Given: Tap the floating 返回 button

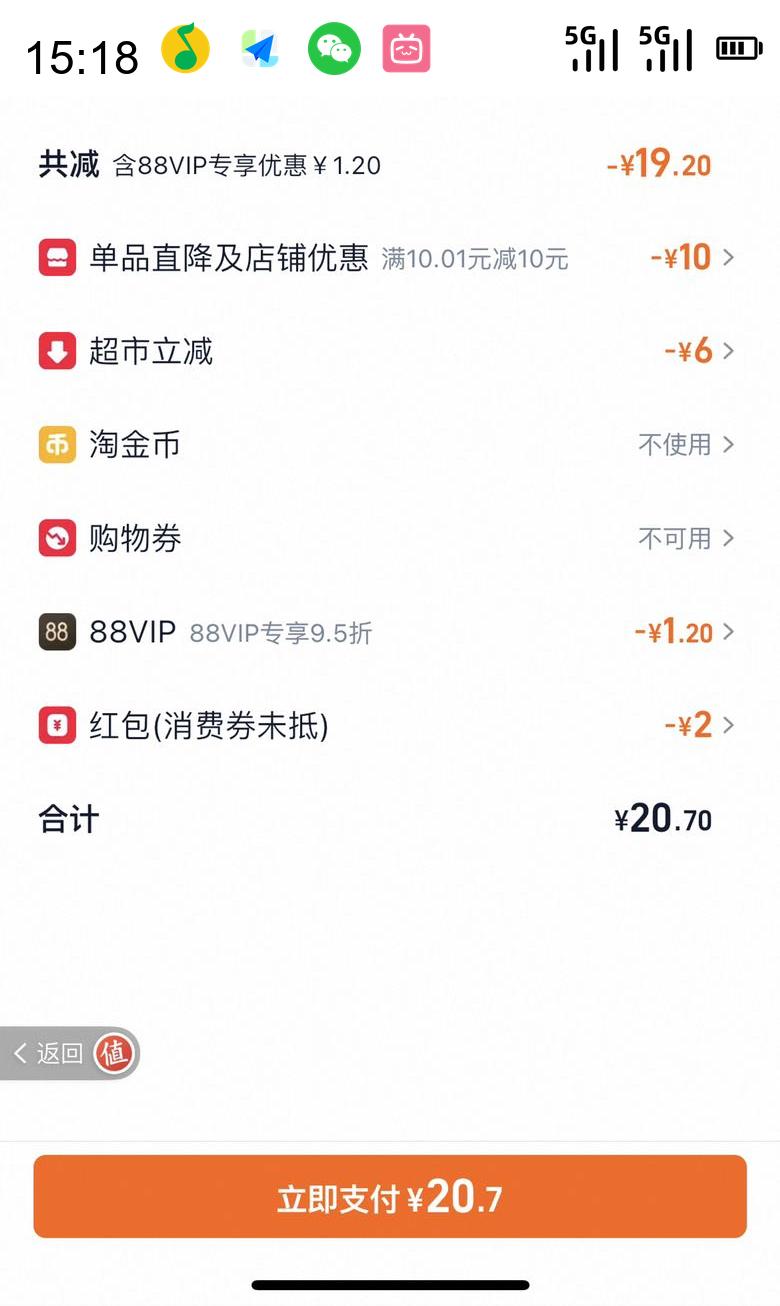Looking at the screenshot, I should [x=69, y=1053].
